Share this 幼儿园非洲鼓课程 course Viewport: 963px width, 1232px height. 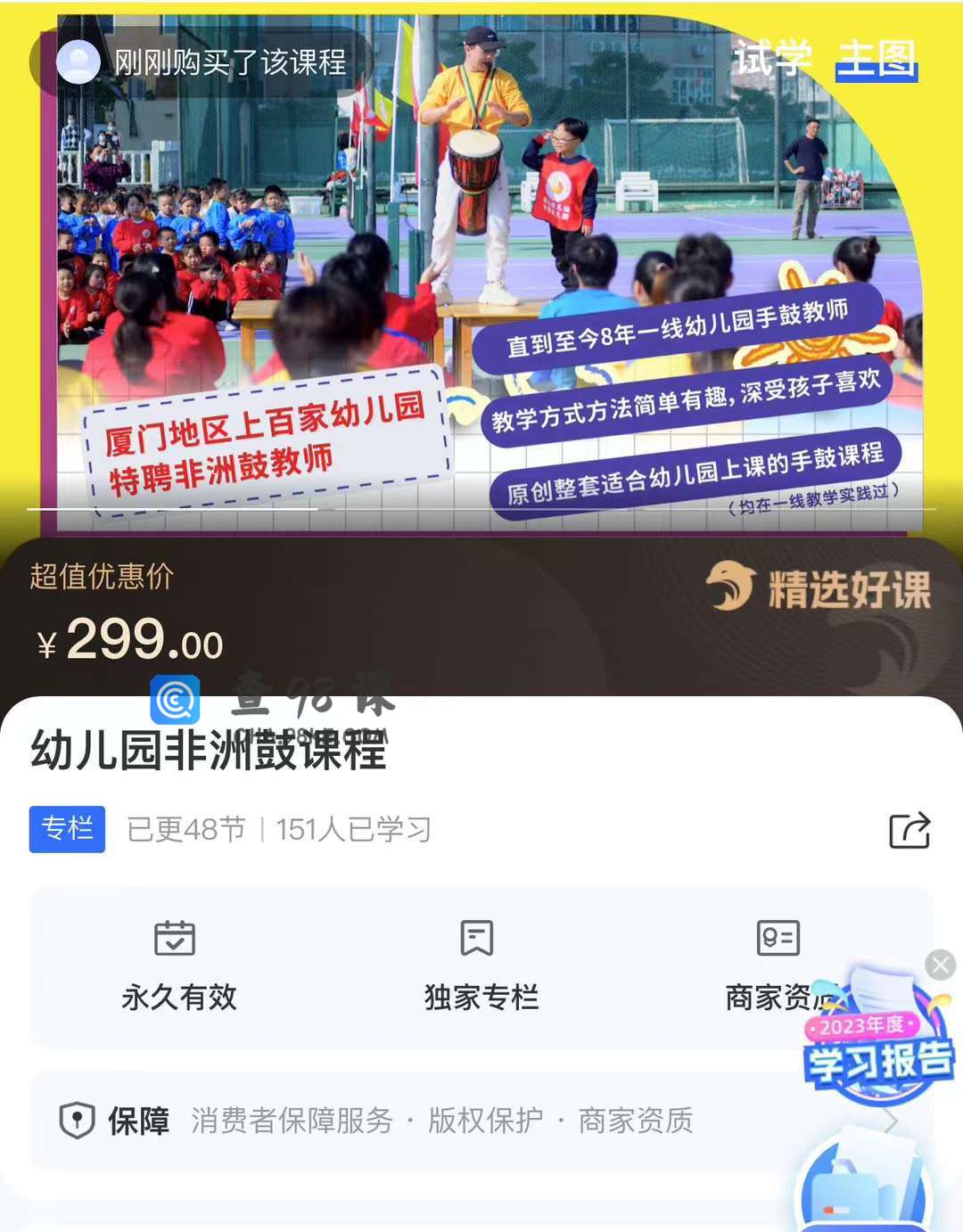point(909,830)
